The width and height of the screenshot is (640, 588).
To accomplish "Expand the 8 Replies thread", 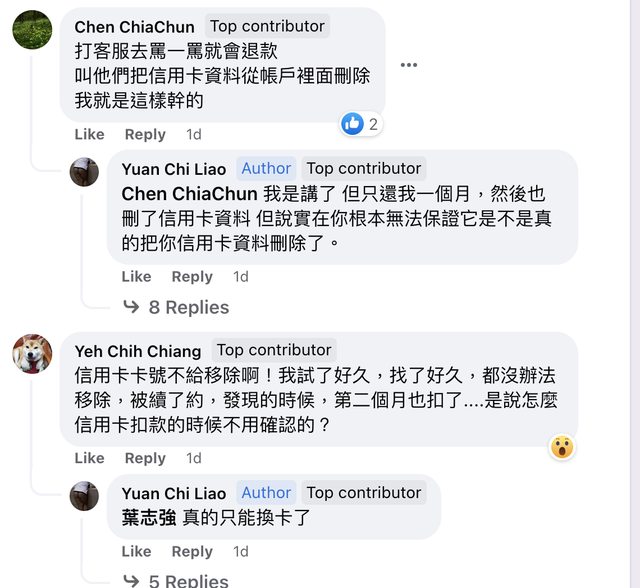I will coord(188,307).
